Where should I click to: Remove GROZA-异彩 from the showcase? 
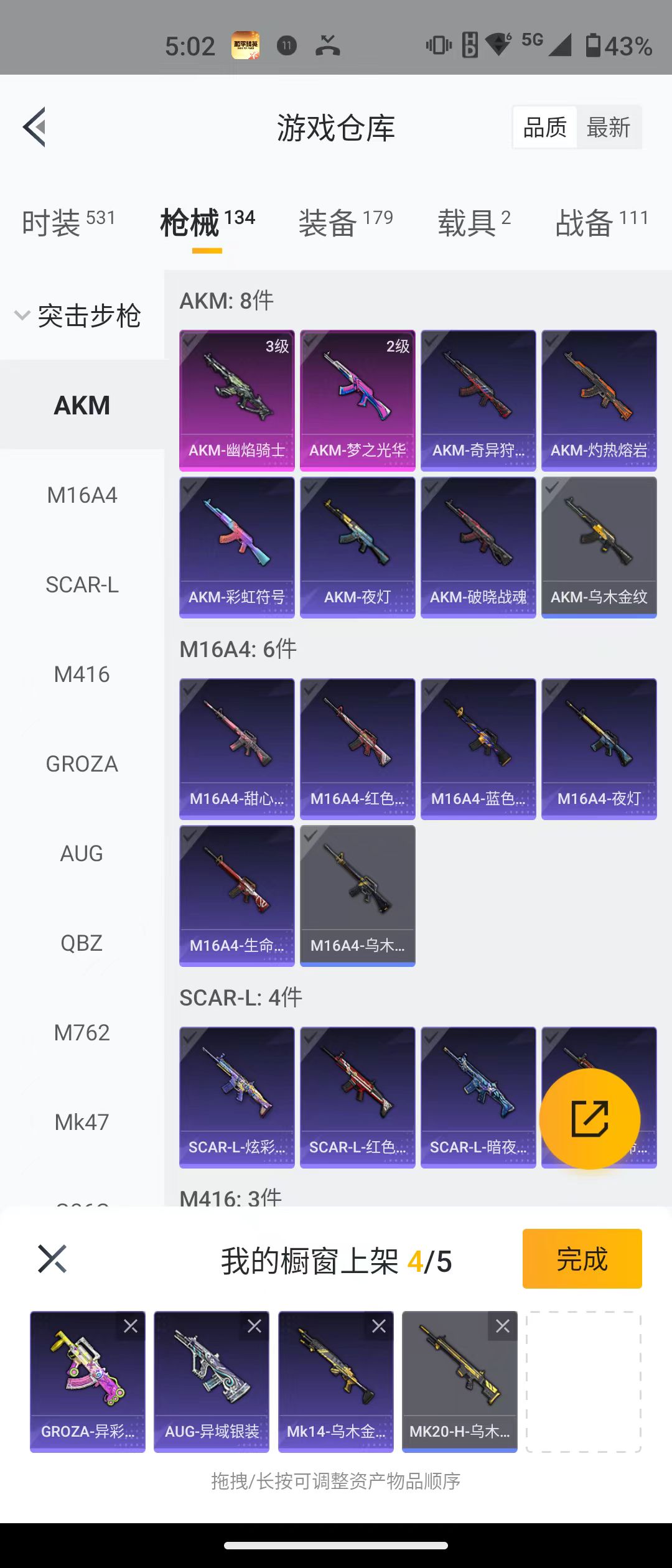point(131,1326)
